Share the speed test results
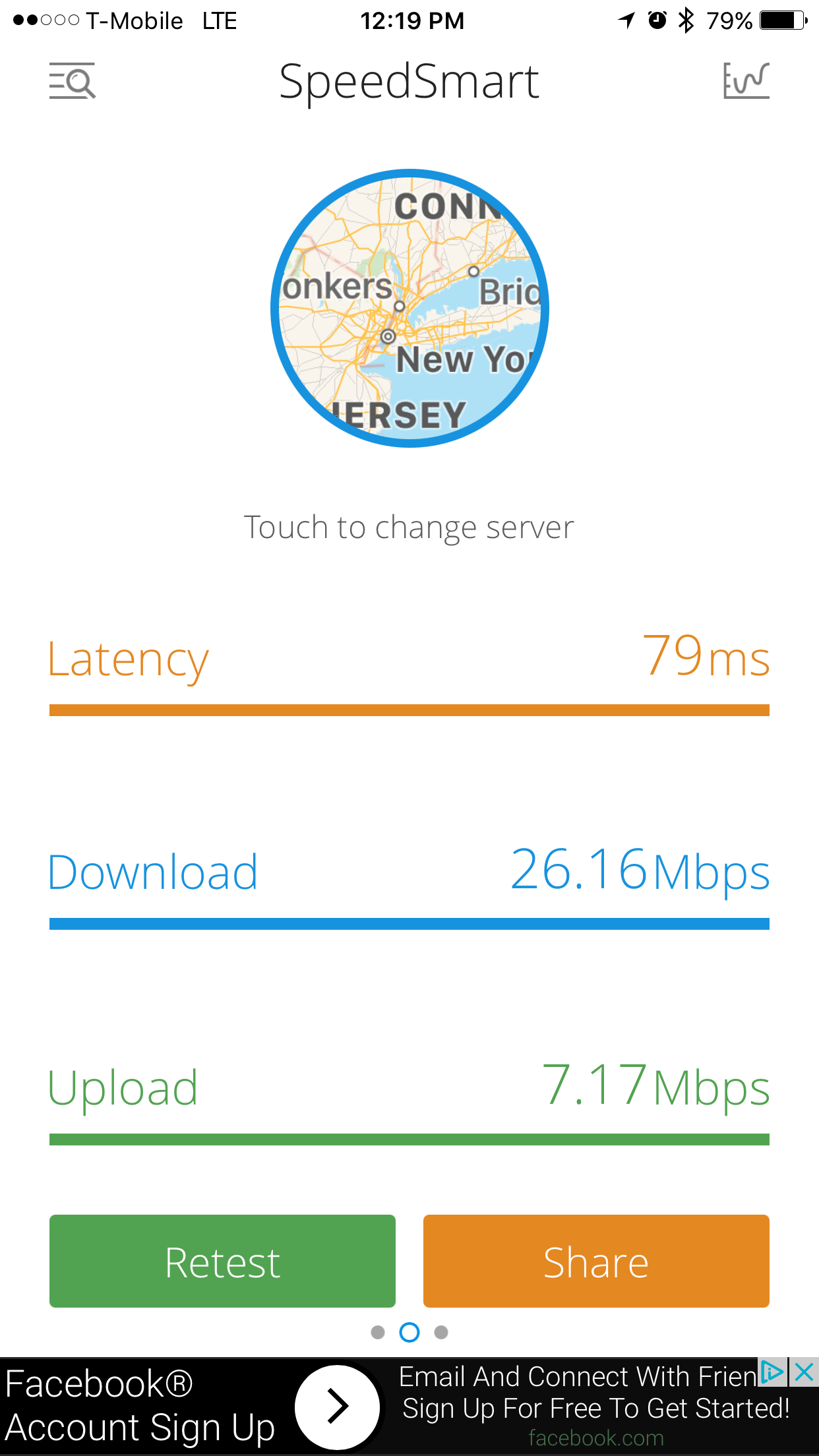The width and height of the screenshot is (819, 1456). (x=596, y=1261)
